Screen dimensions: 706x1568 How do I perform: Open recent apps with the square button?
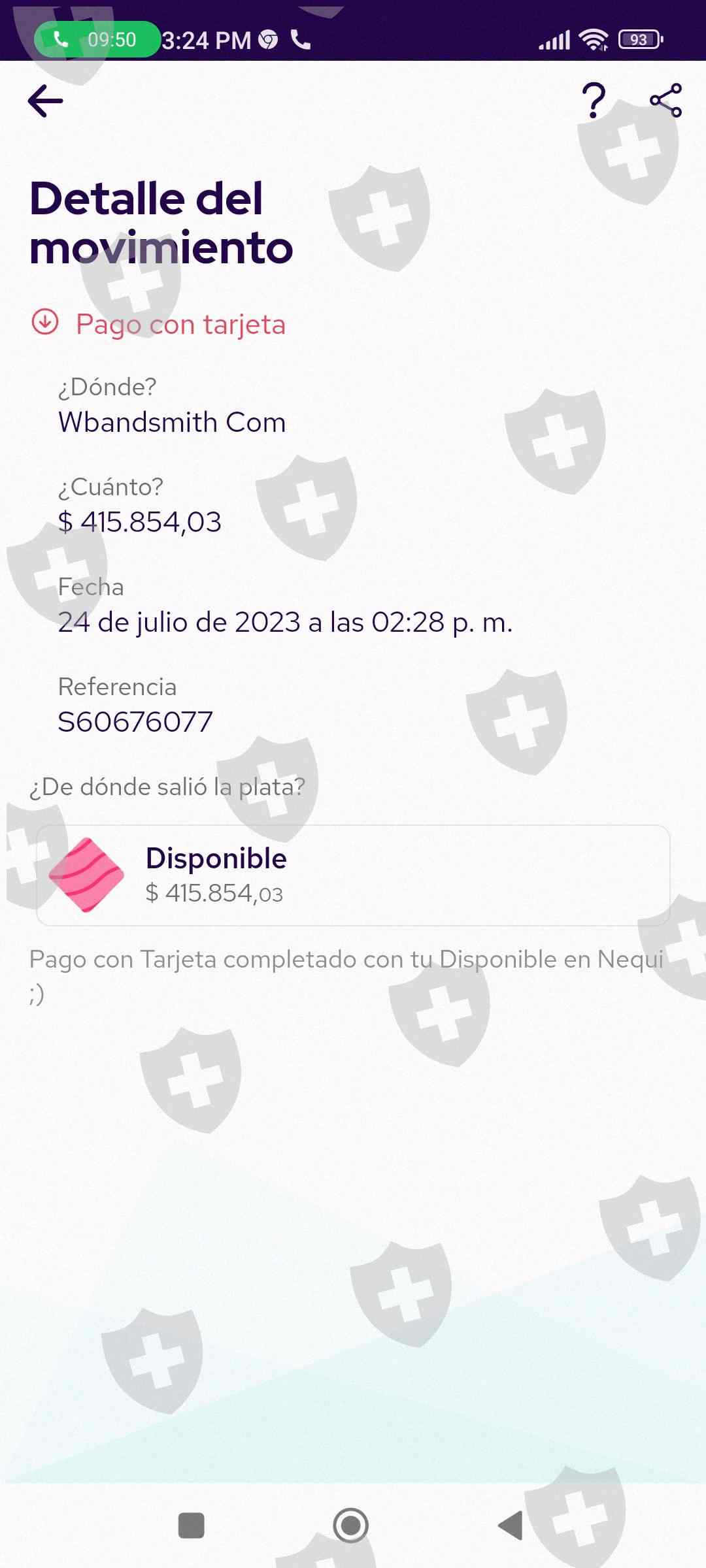click(191, 1526)
